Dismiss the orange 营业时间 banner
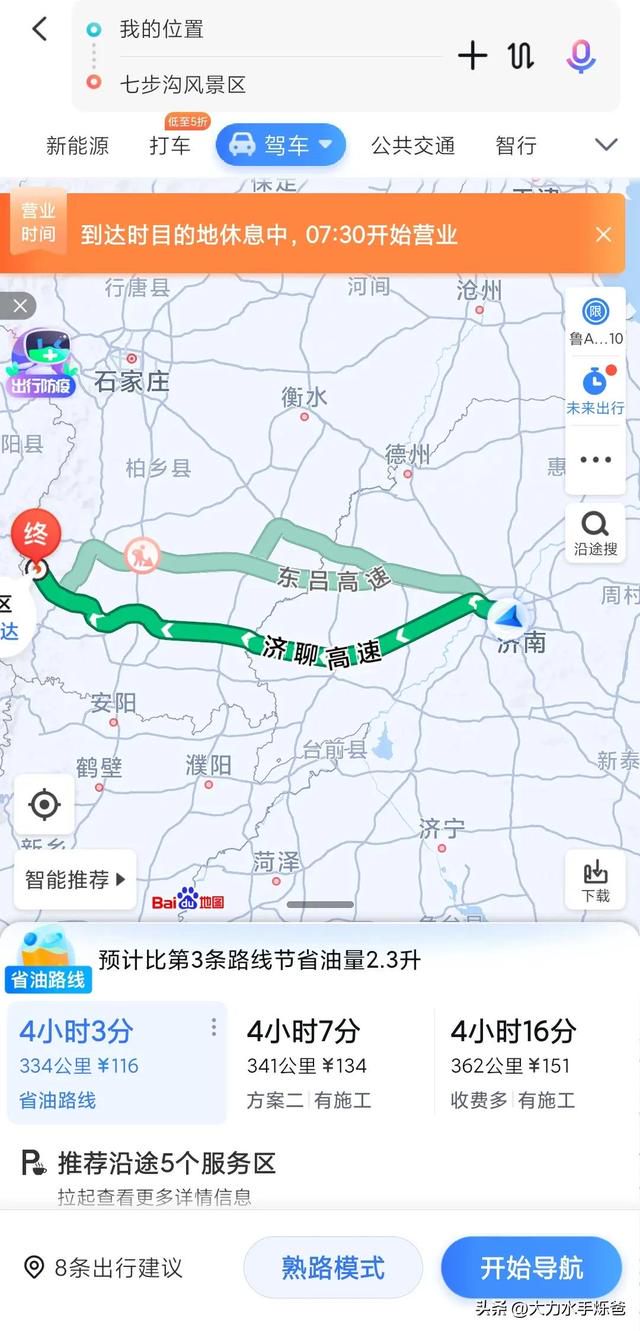640x1331 pixels. click(x=603, y=234)
